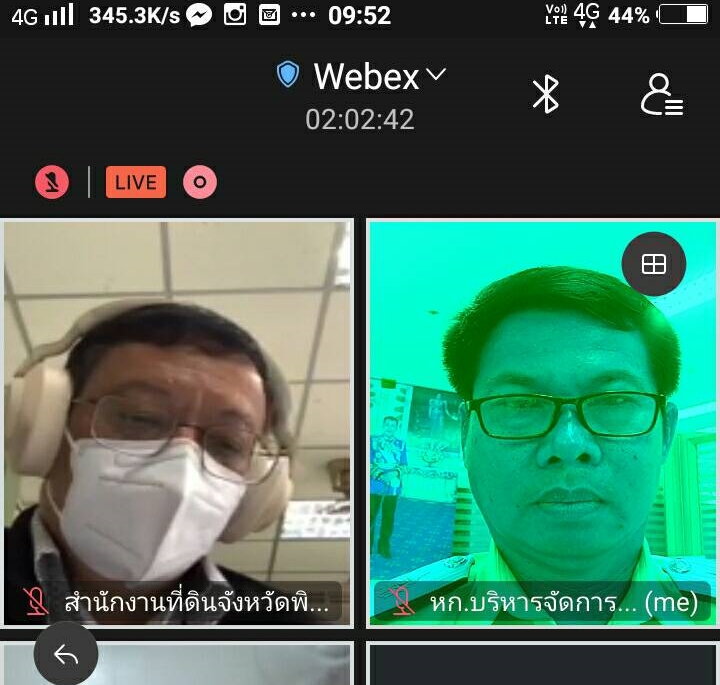Open the สำนักงานที่ดินจังหวัด participant video tile
720x685 pixels.
pyautogui.click(x=177, y=420)
